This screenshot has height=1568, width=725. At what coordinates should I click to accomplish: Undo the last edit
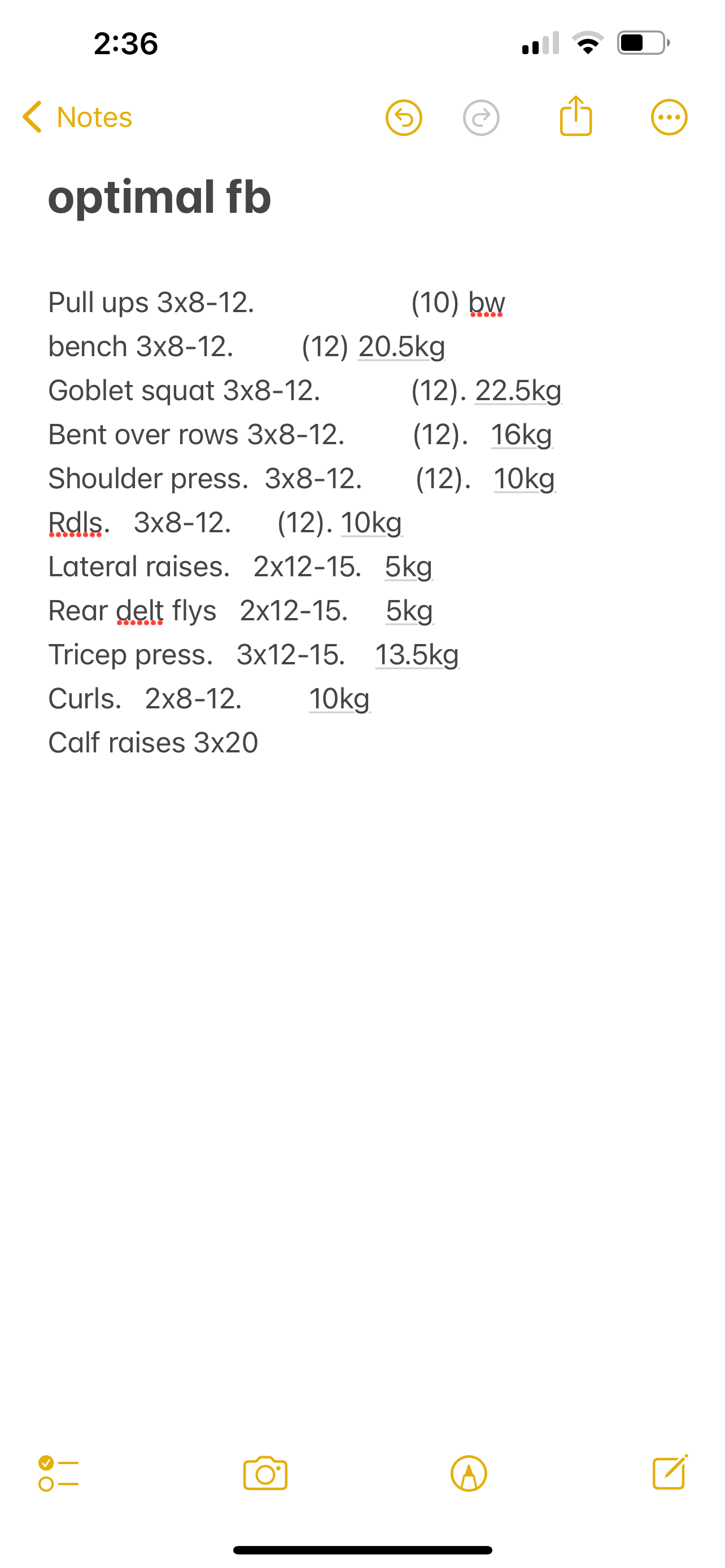[x=404, y=117]
